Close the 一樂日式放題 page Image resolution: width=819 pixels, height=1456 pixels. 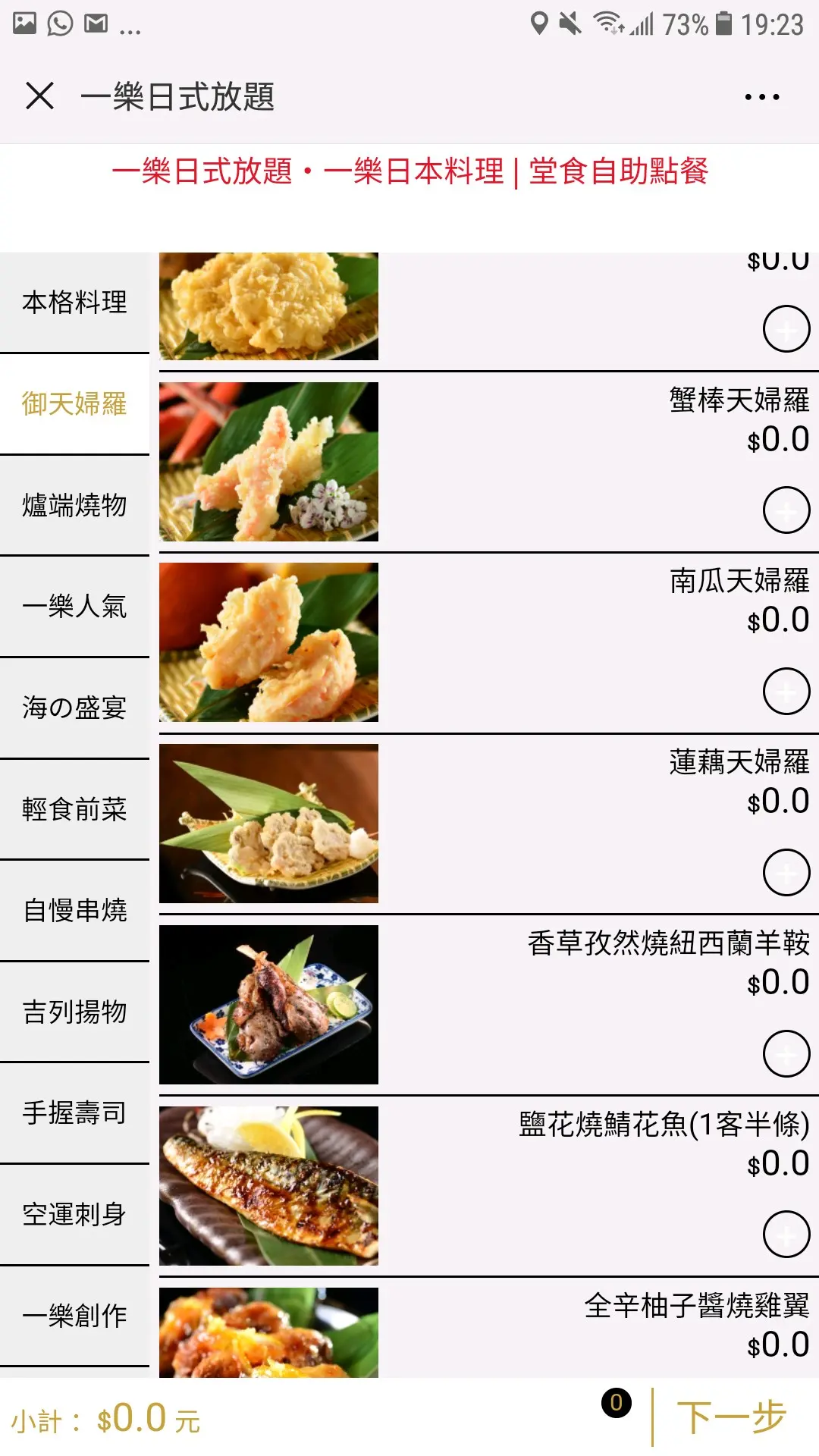click(39, 96)
